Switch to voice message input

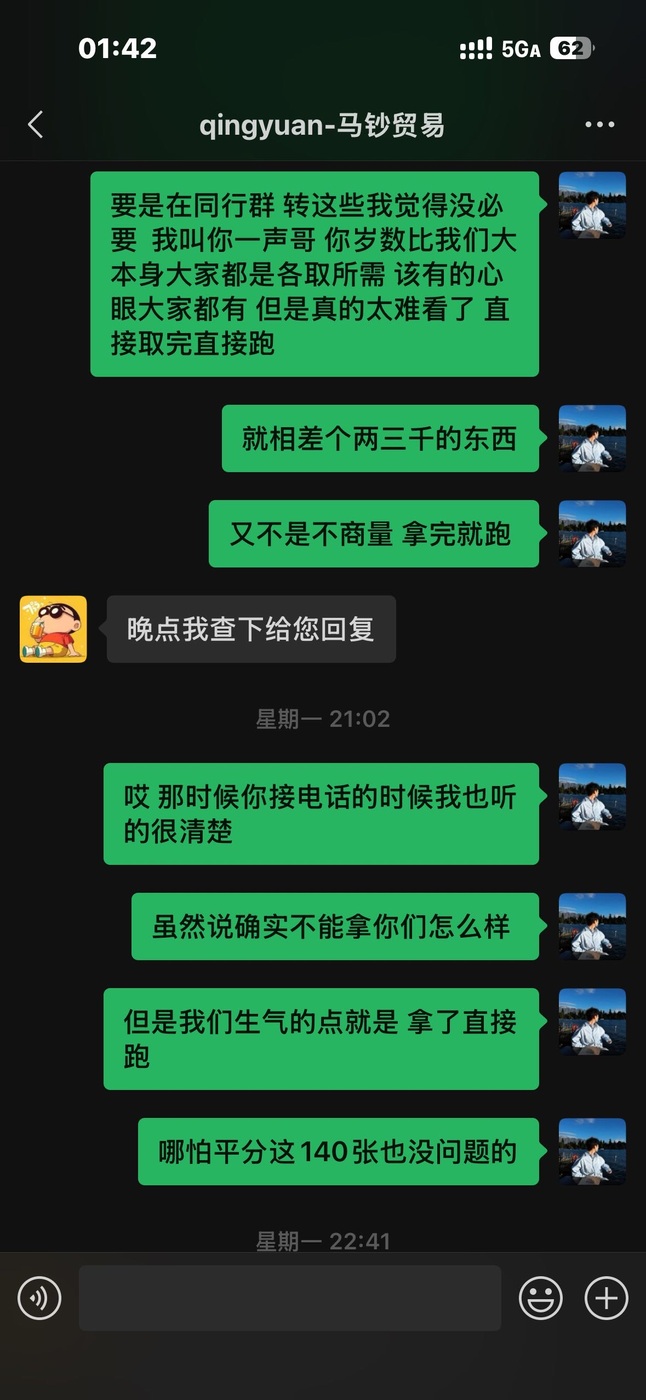click(x=40, y=1298)
